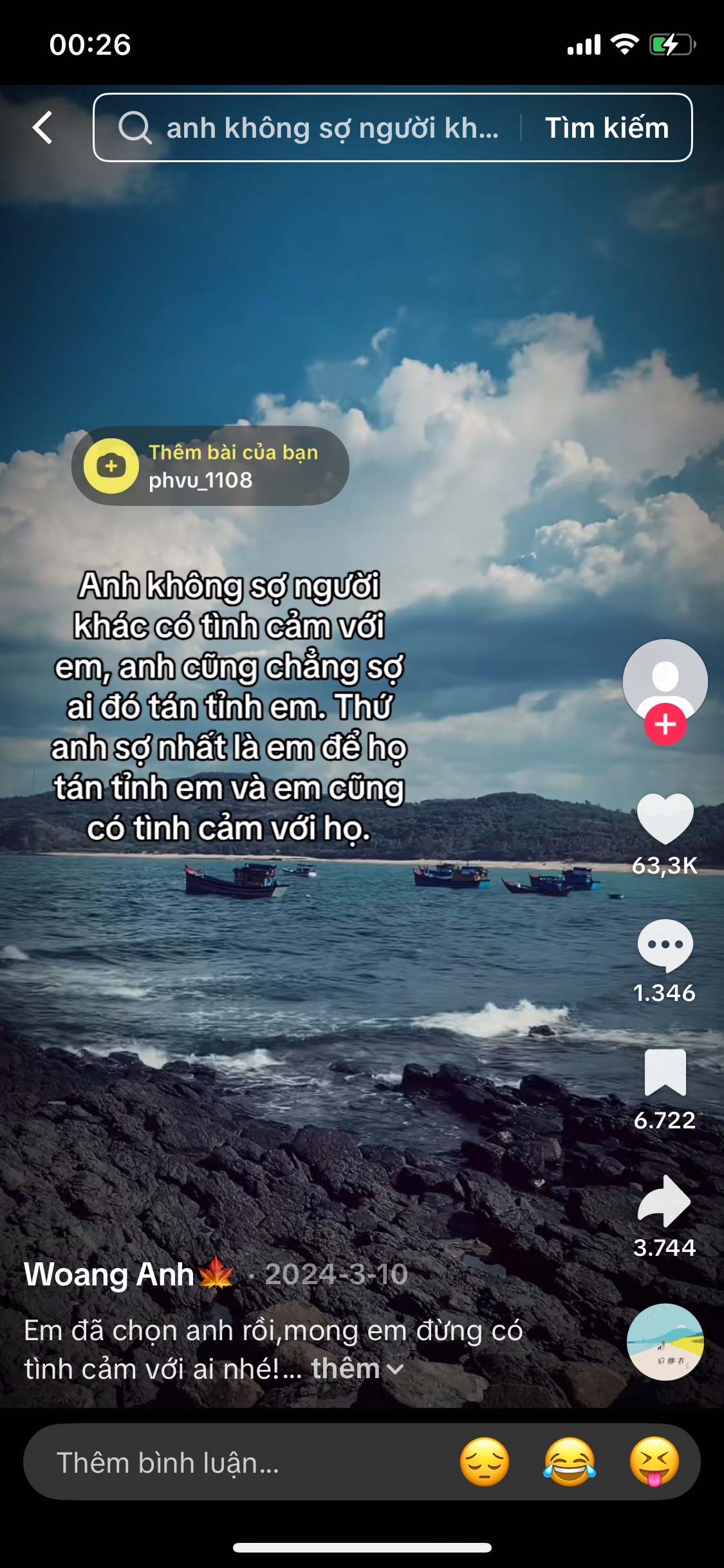Screen dimensions: 724x1568
Task: Insert the pensive face emoji
Action: click(x=485, y=1462)
